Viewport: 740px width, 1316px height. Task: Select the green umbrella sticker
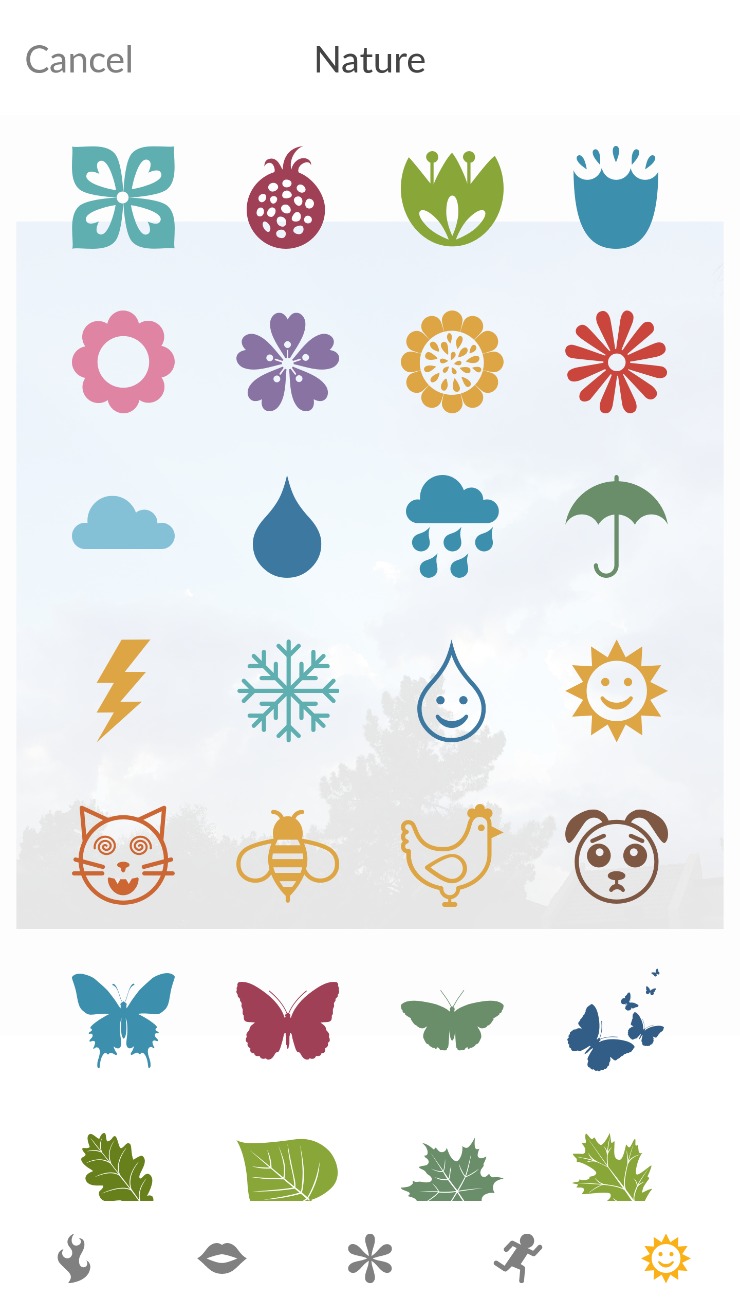point(616,526)
